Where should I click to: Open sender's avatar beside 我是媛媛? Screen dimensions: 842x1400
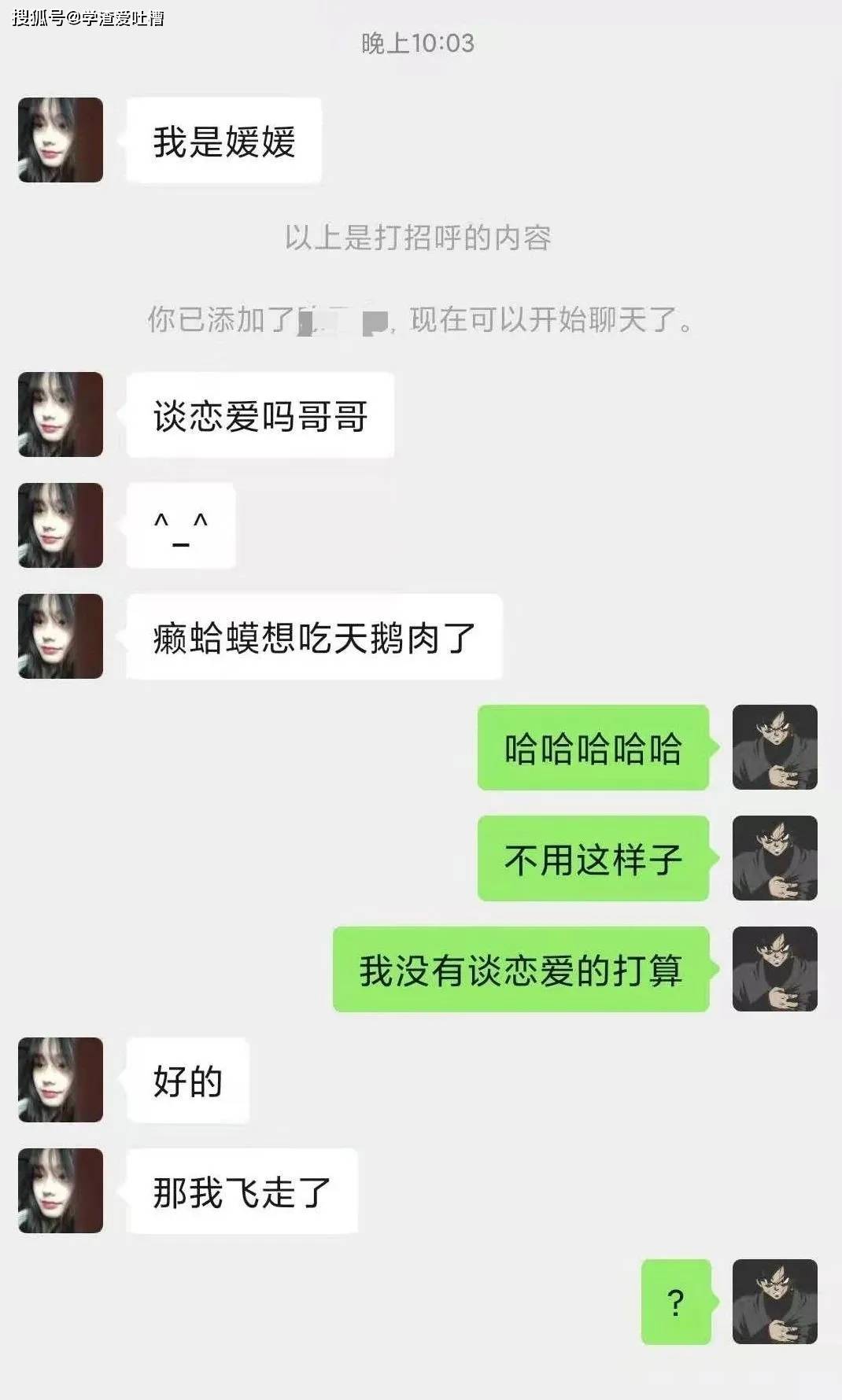pyautogui.click(x=61, y=140)
